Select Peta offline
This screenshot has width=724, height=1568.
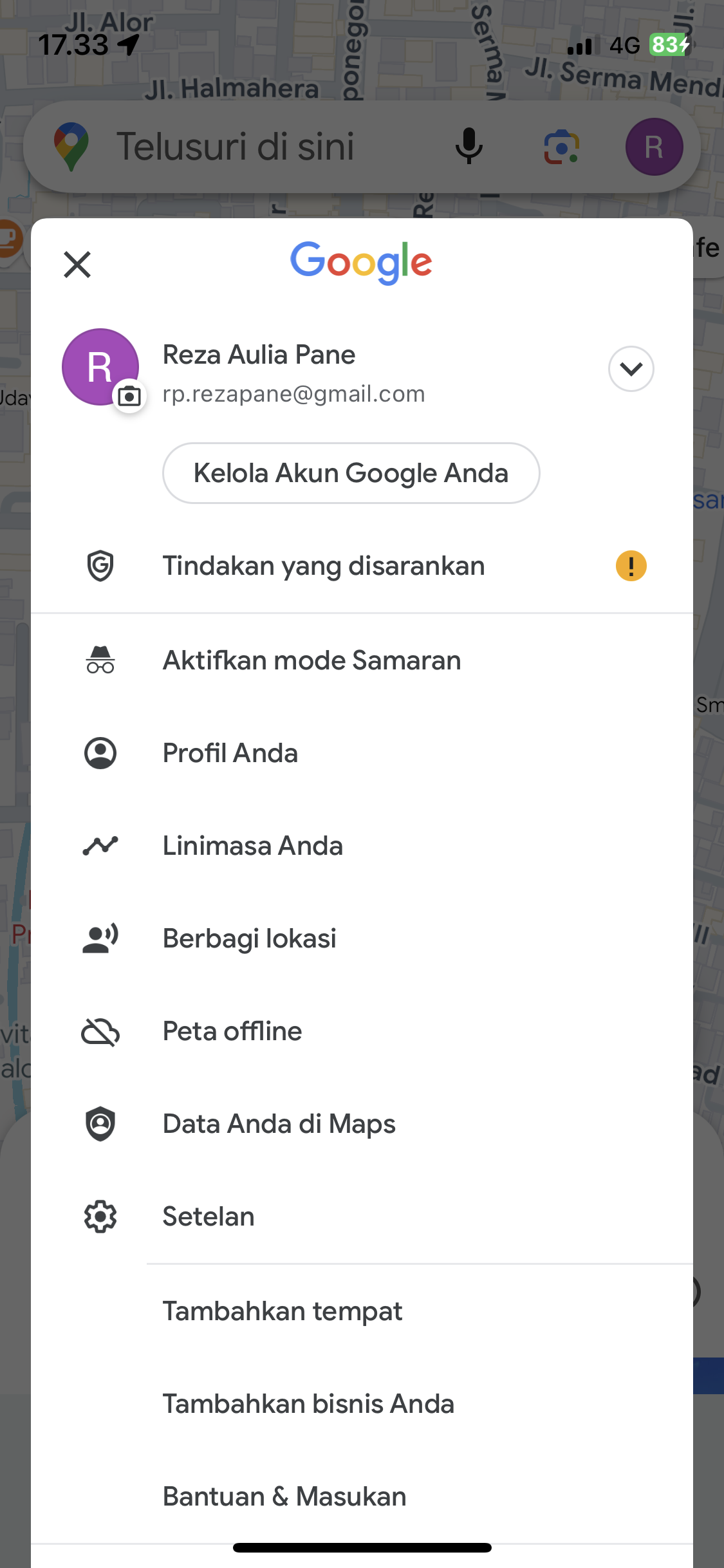[362, 1031]
